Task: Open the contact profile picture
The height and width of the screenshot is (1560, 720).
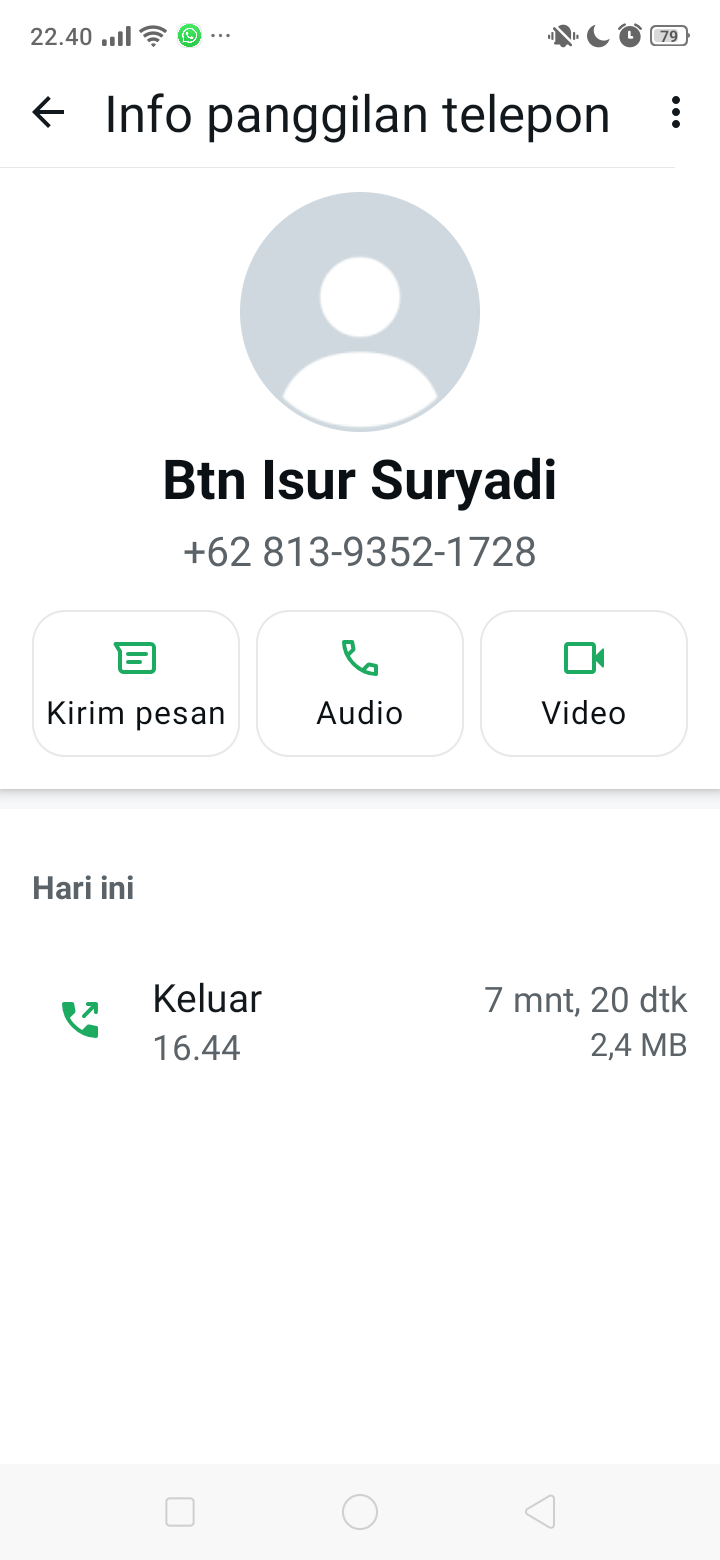Action: click(x=359, y=311)
